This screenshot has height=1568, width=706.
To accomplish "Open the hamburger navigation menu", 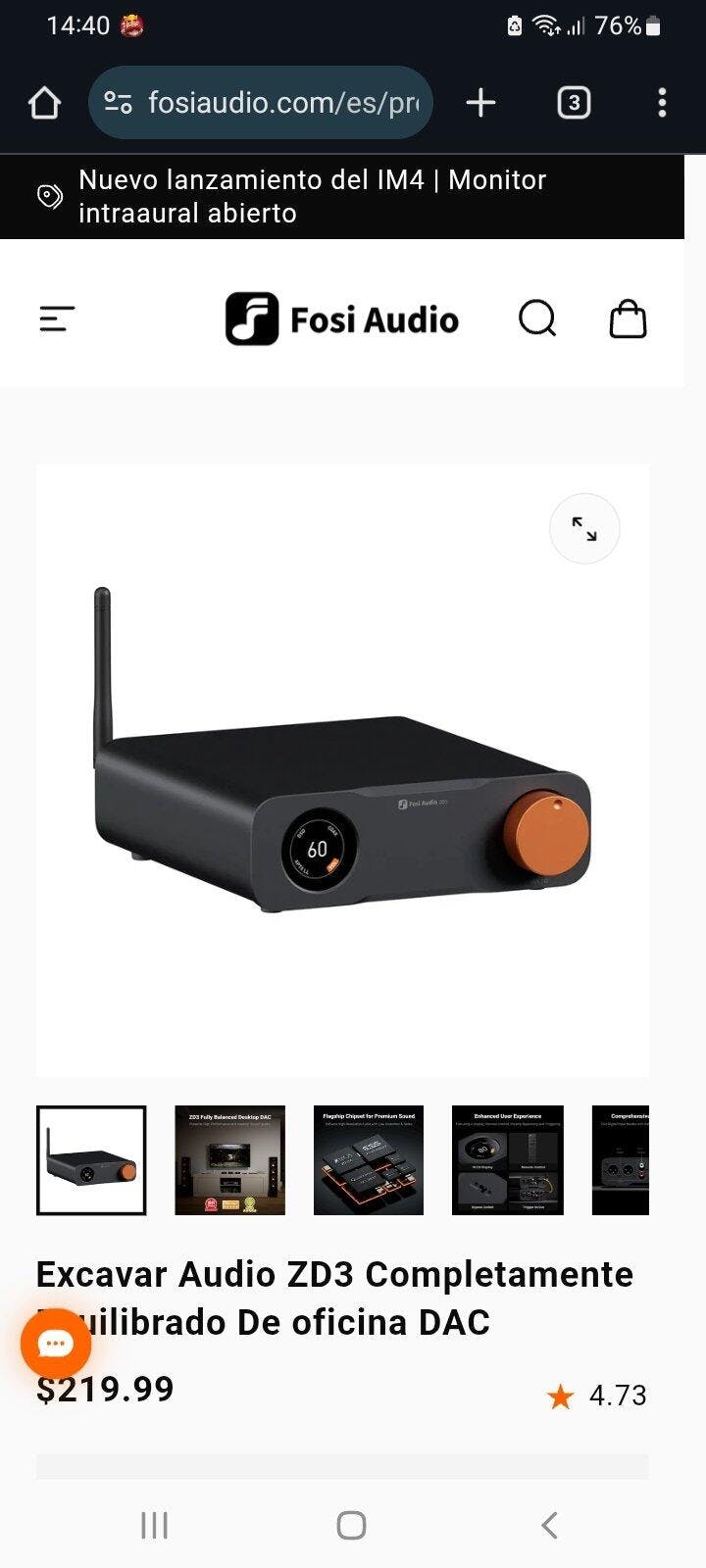I will [x=57, y=318].
